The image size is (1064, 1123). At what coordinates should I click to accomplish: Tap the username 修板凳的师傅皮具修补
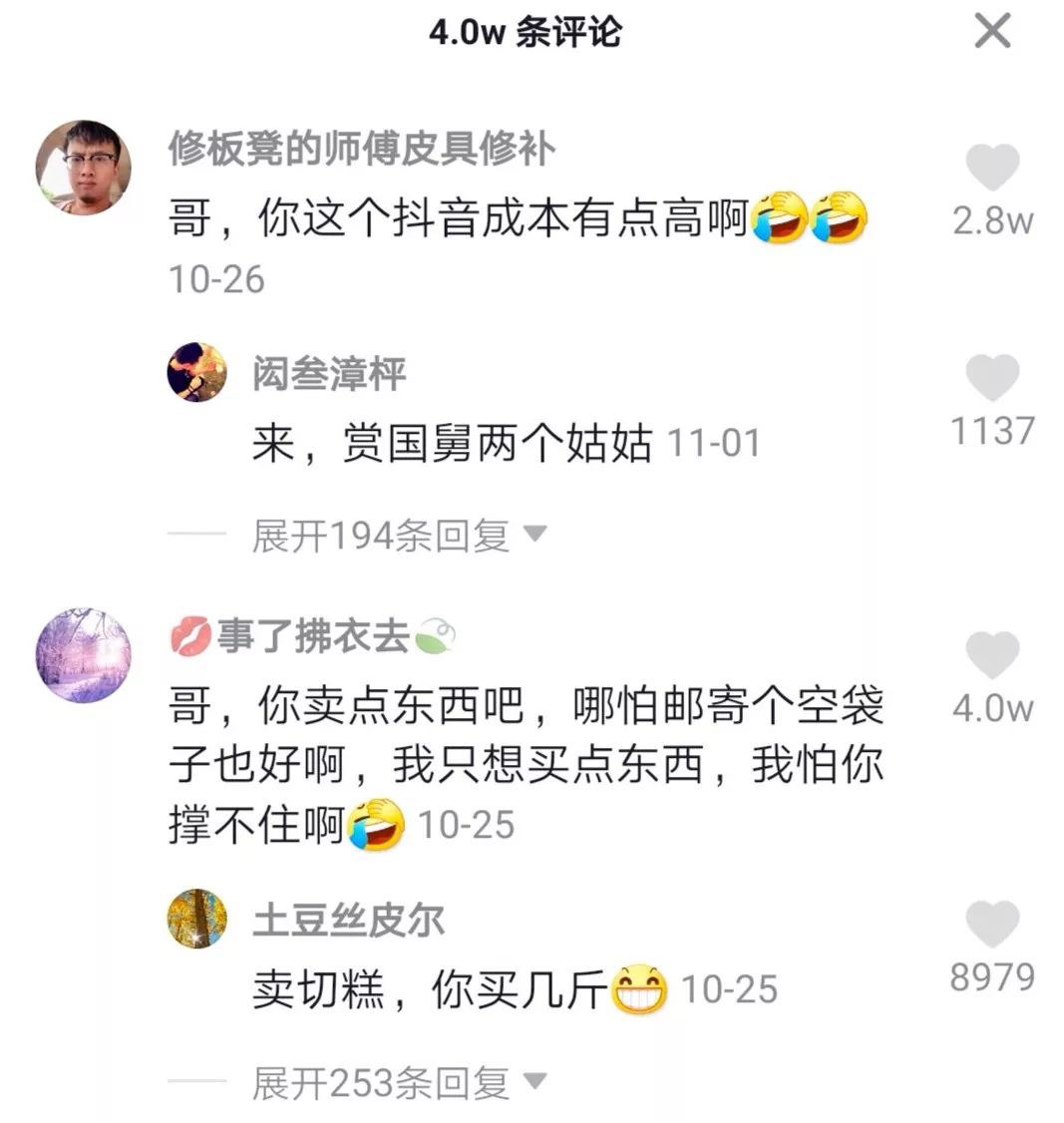tap(362, 150)
